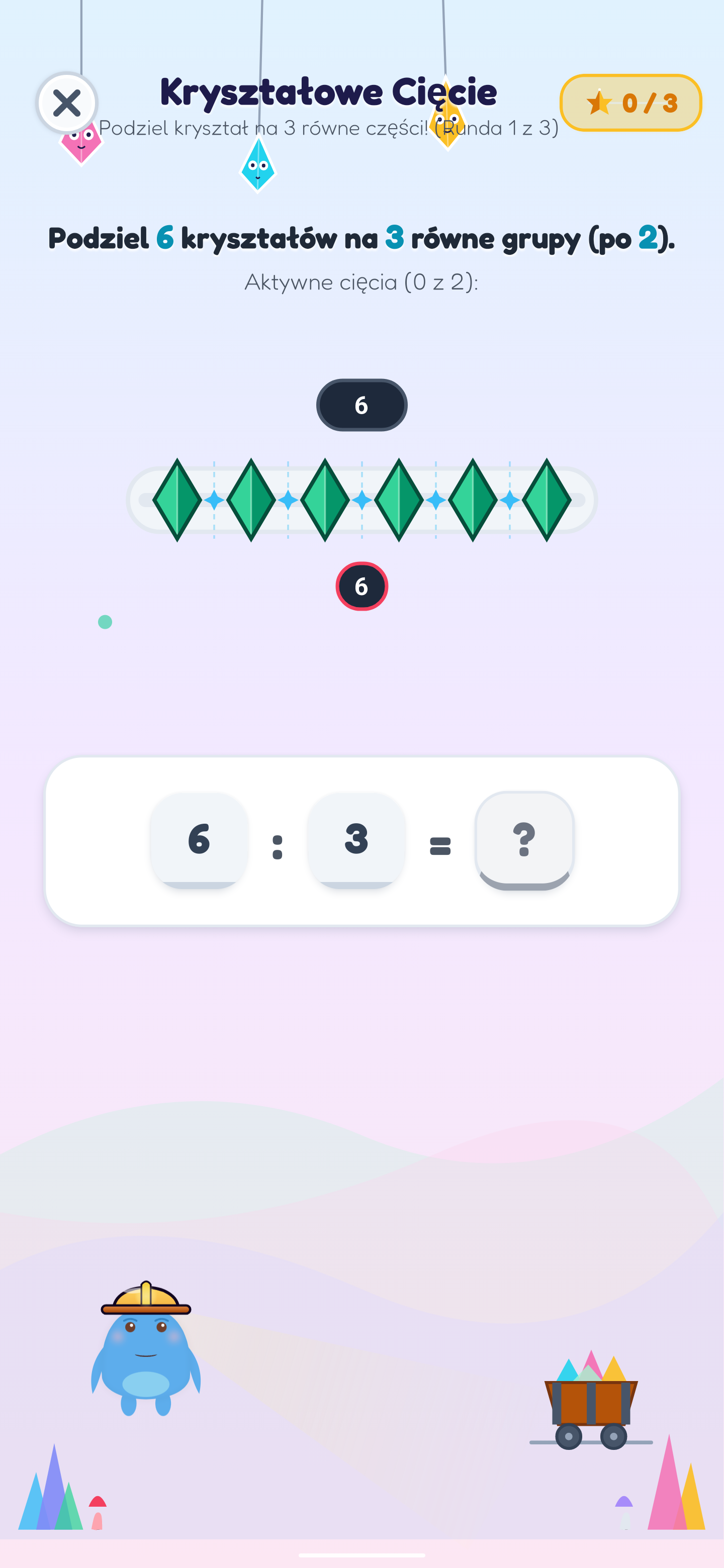
Task: Cut between the third and fourth crystal
Action: (x=361, y=501)
